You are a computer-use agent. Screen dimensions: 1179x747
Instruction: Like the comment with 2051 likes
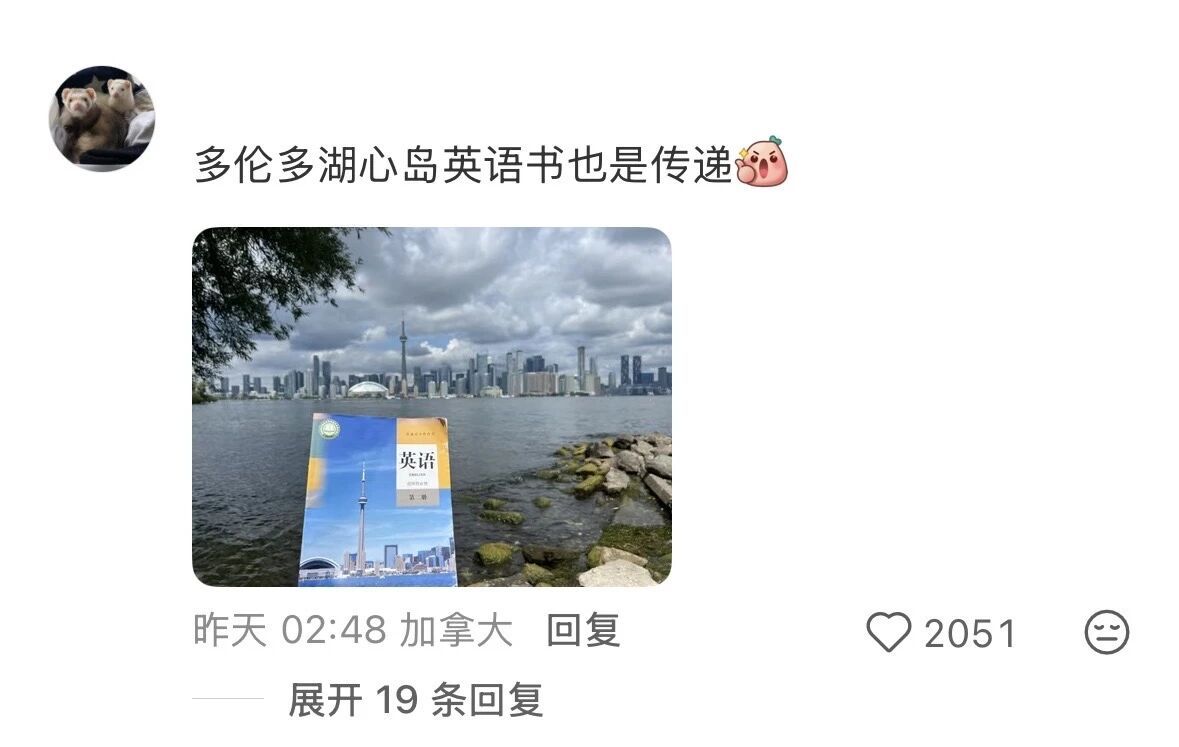(889, 633)
